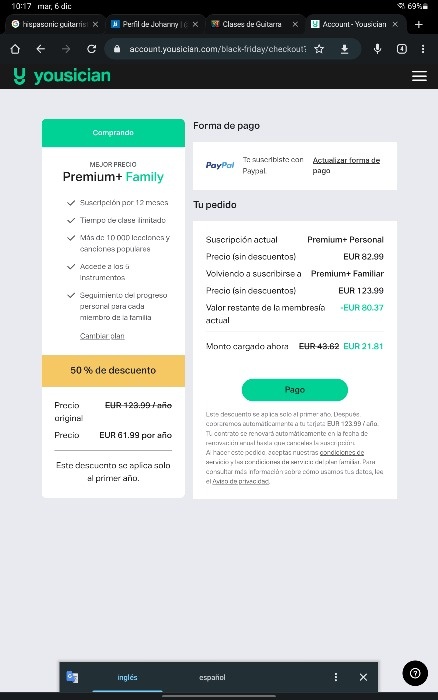
Task: Go back to previous page
Action: pos(41,49)
